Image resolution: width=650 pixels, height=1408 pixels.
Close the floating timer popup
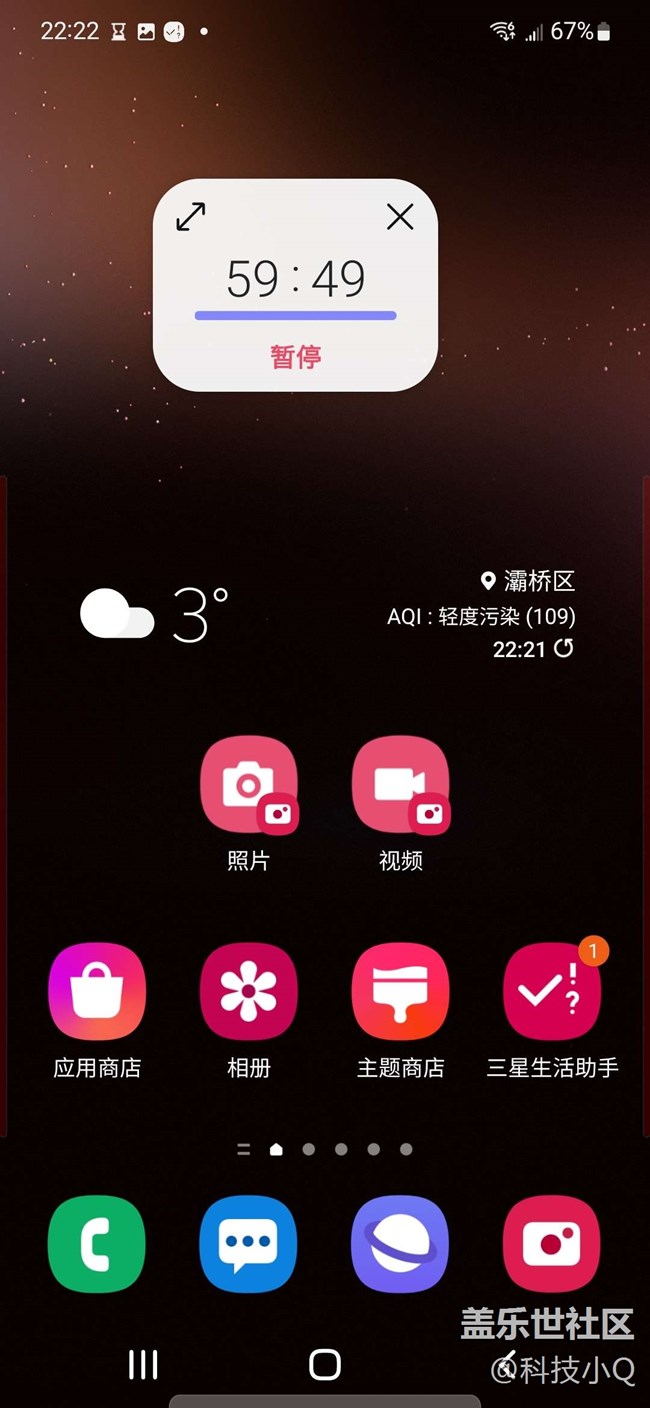click(400, 216)
